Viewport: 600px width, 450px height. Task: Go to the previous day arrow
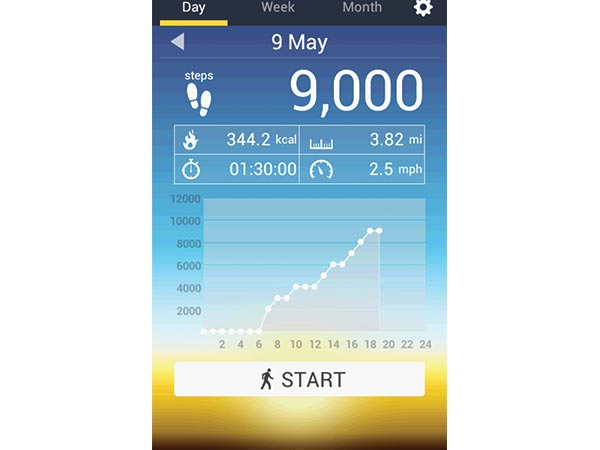coord(178,42)
